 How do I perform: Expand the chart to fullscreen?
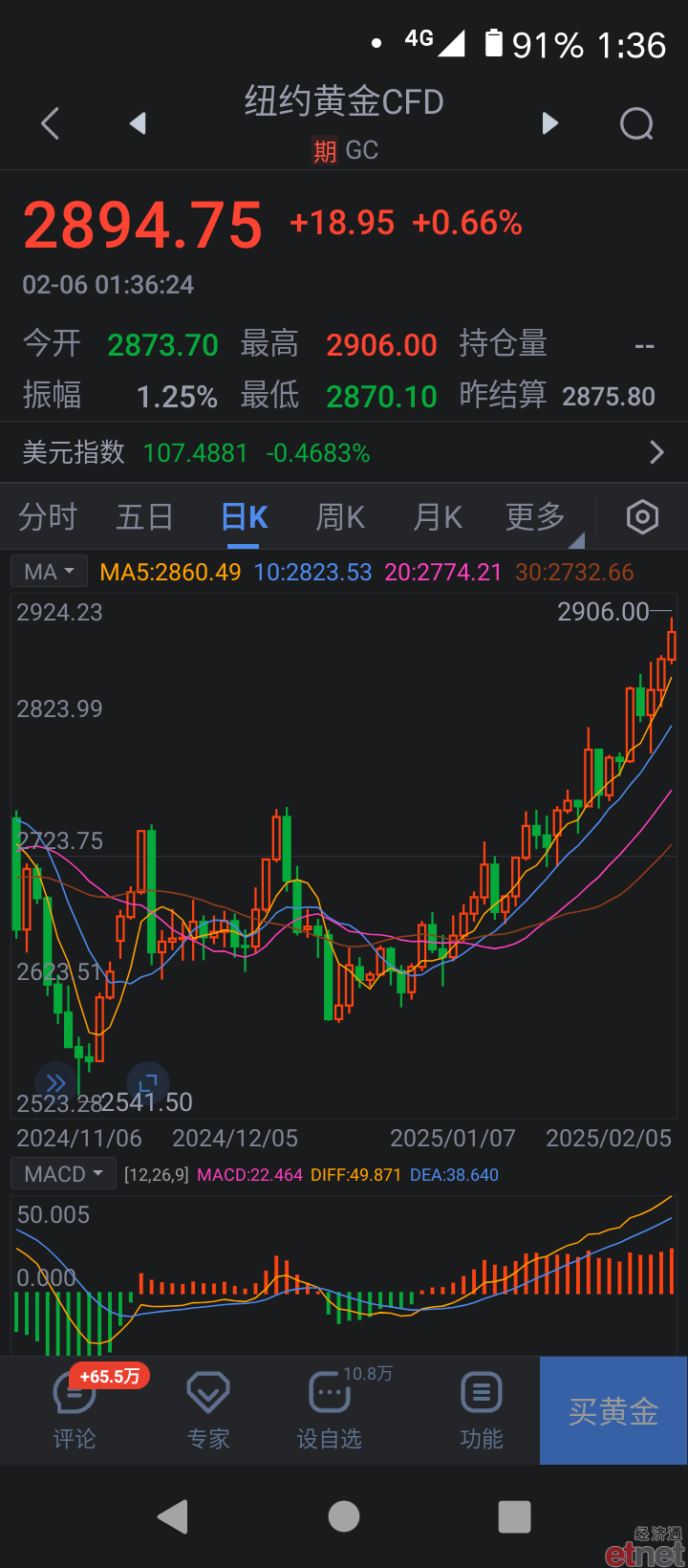tap(148, 1082)
